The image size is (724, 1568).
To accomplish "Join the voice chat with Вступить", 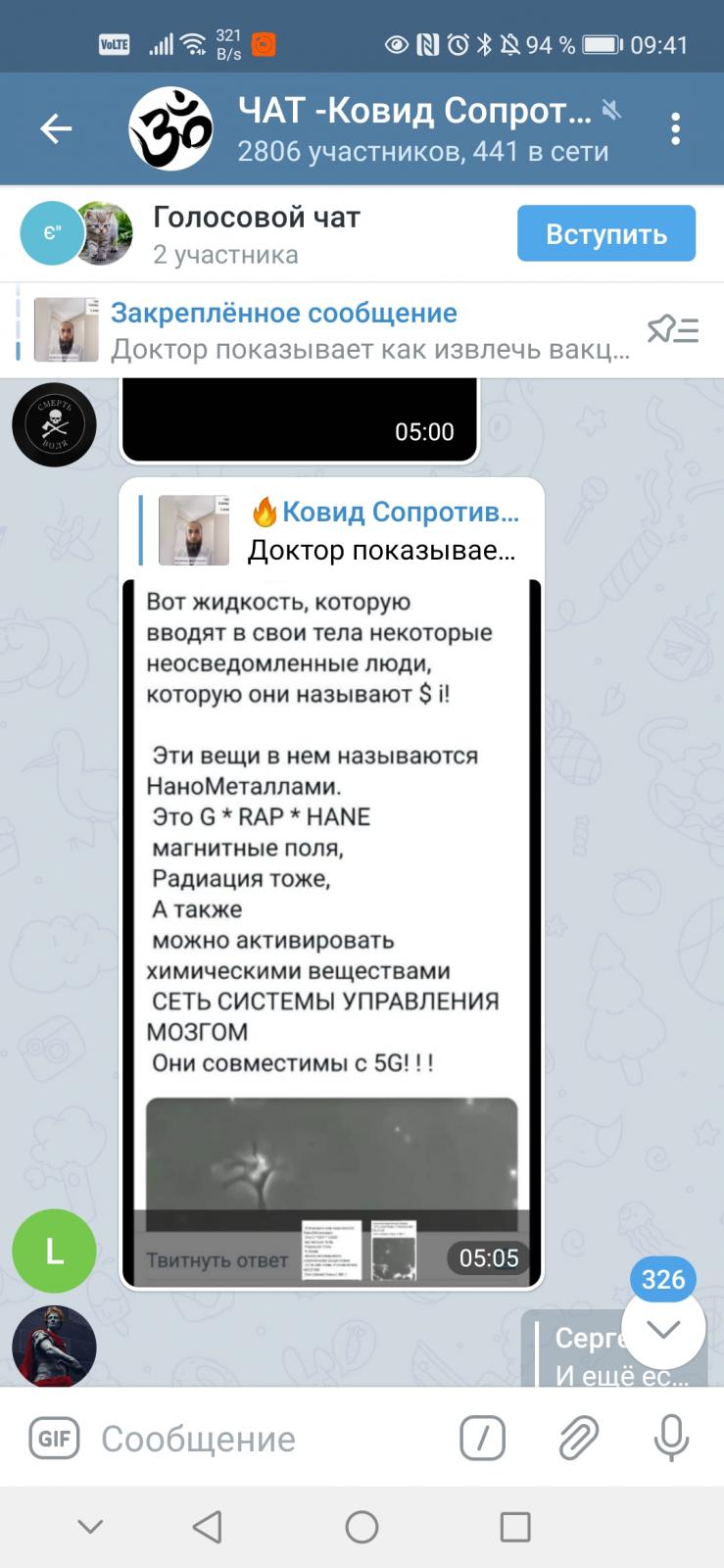I will click(x=605, y=233).
